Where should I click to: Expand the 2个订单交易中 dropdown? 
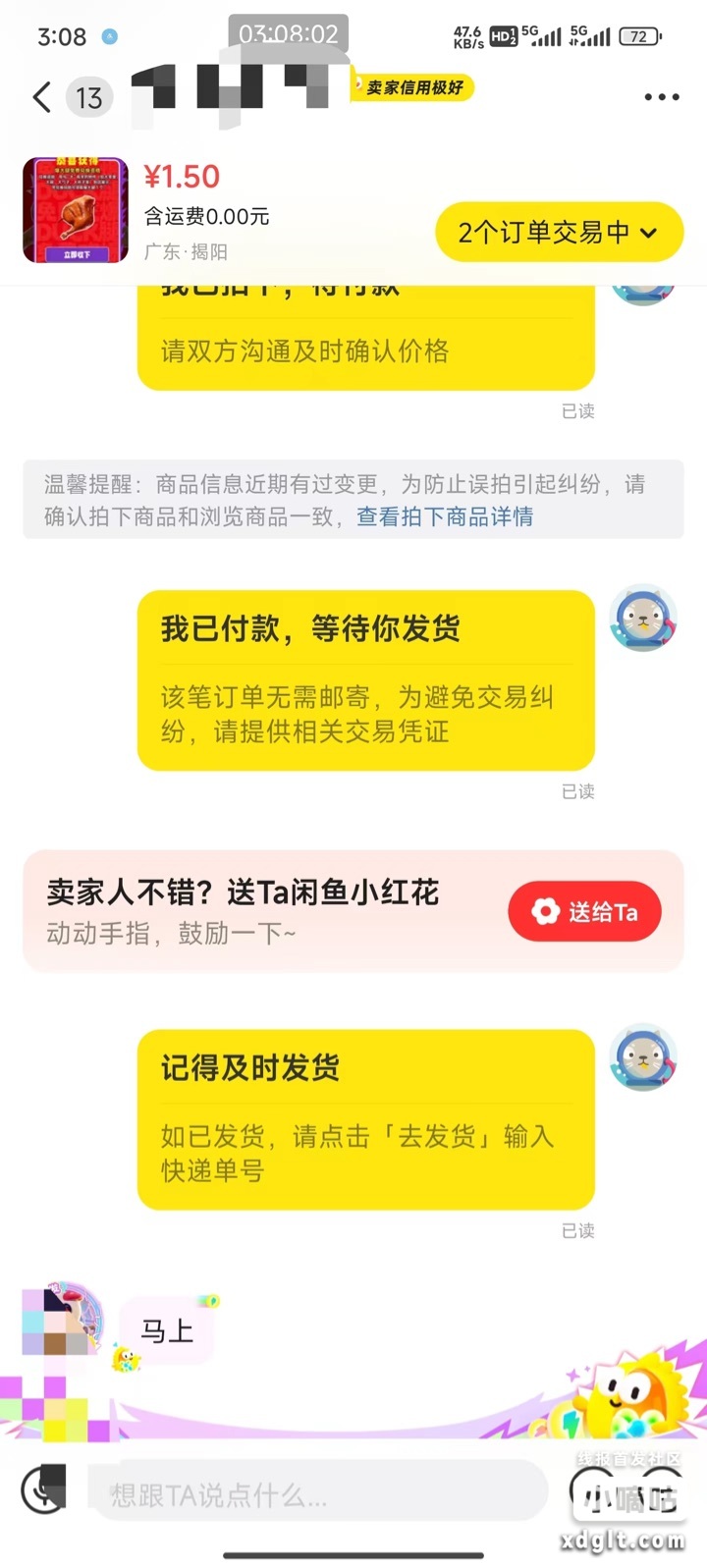(x=558, y=233)
